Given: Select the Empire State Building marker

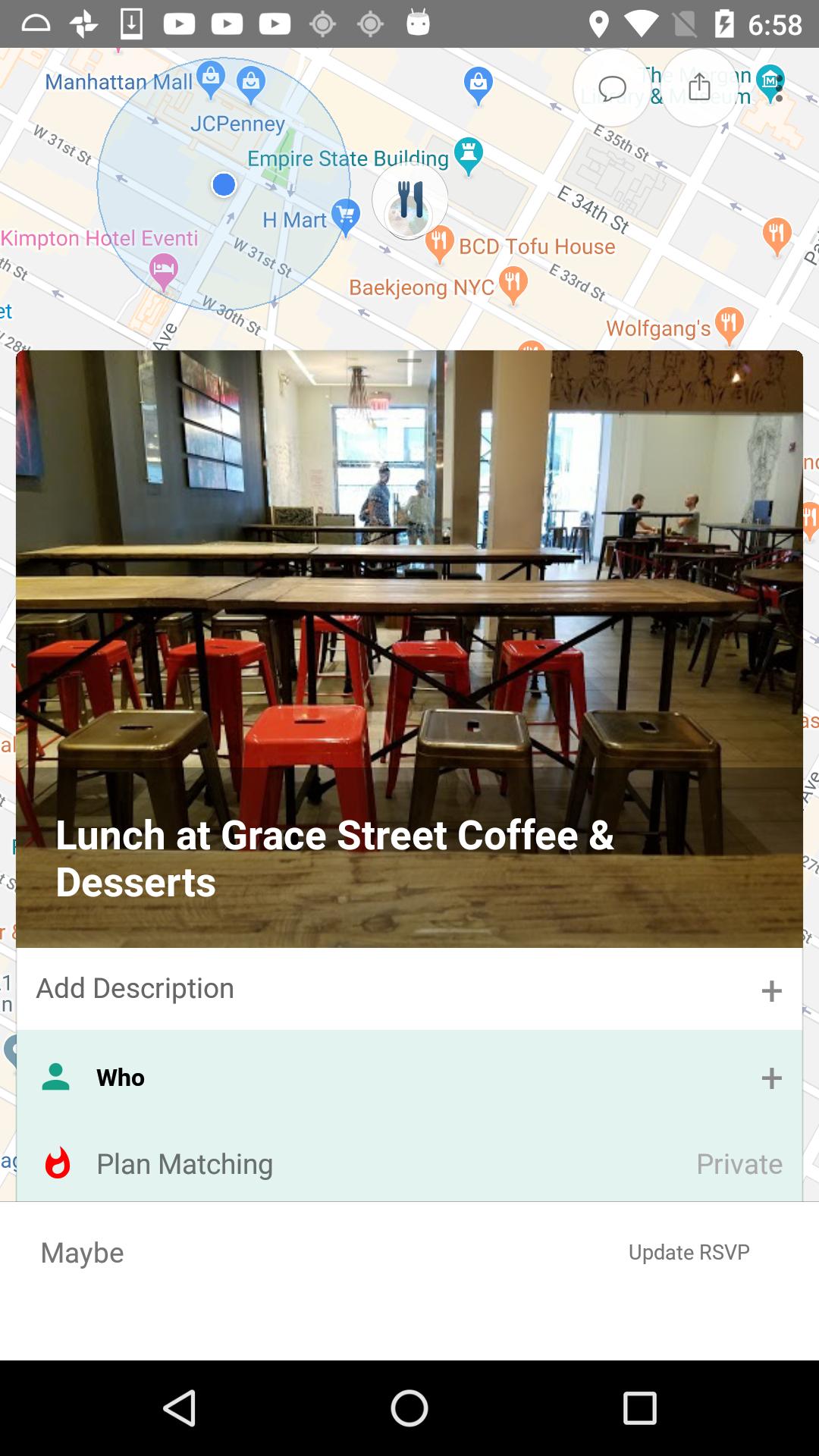Looking at the screenshot, I should (x=469, y=155).
